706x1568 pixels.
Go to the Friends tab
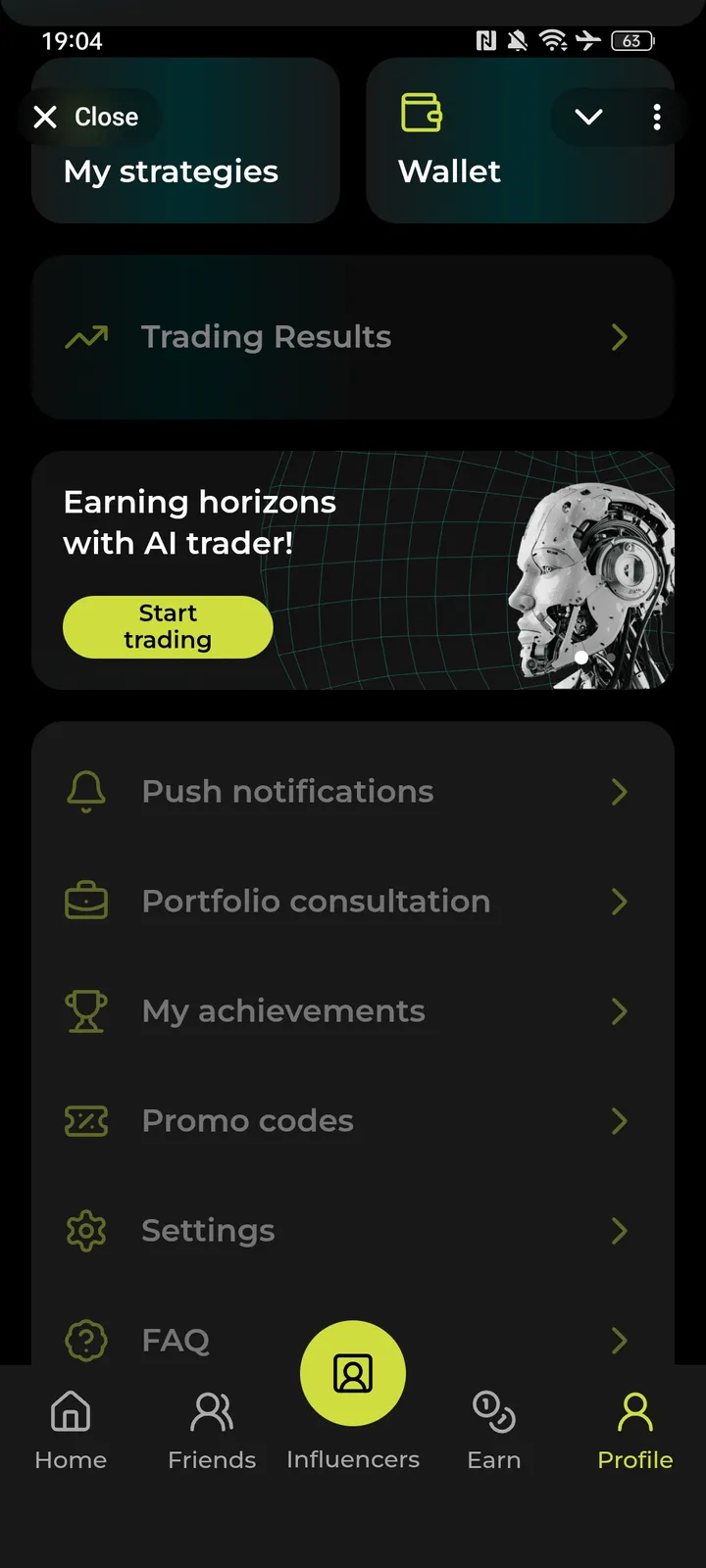211,1427
